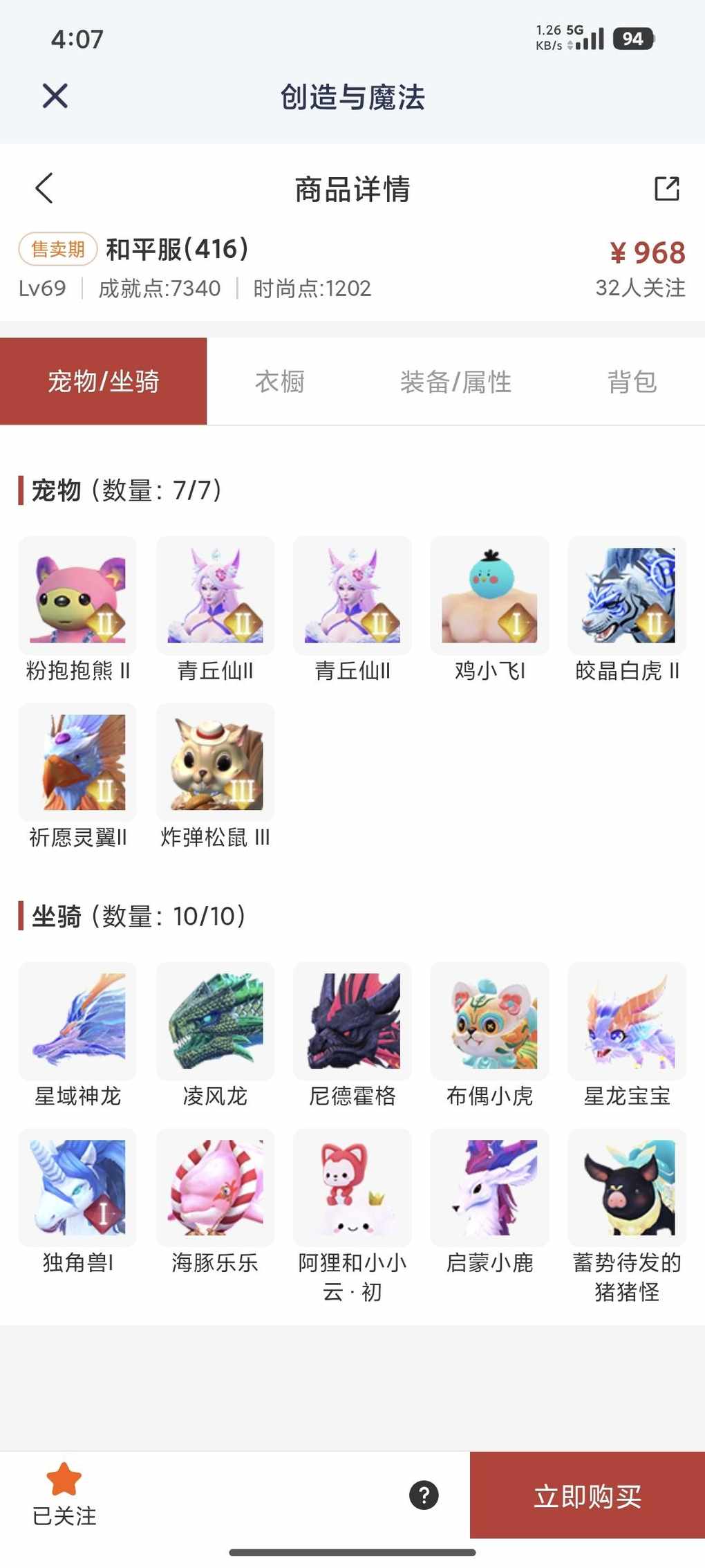Image resolution: width=705 pixels, height=1568 pixels.
Task: Open the 炸弹松鼠 III pet
Action: [215, 762]
